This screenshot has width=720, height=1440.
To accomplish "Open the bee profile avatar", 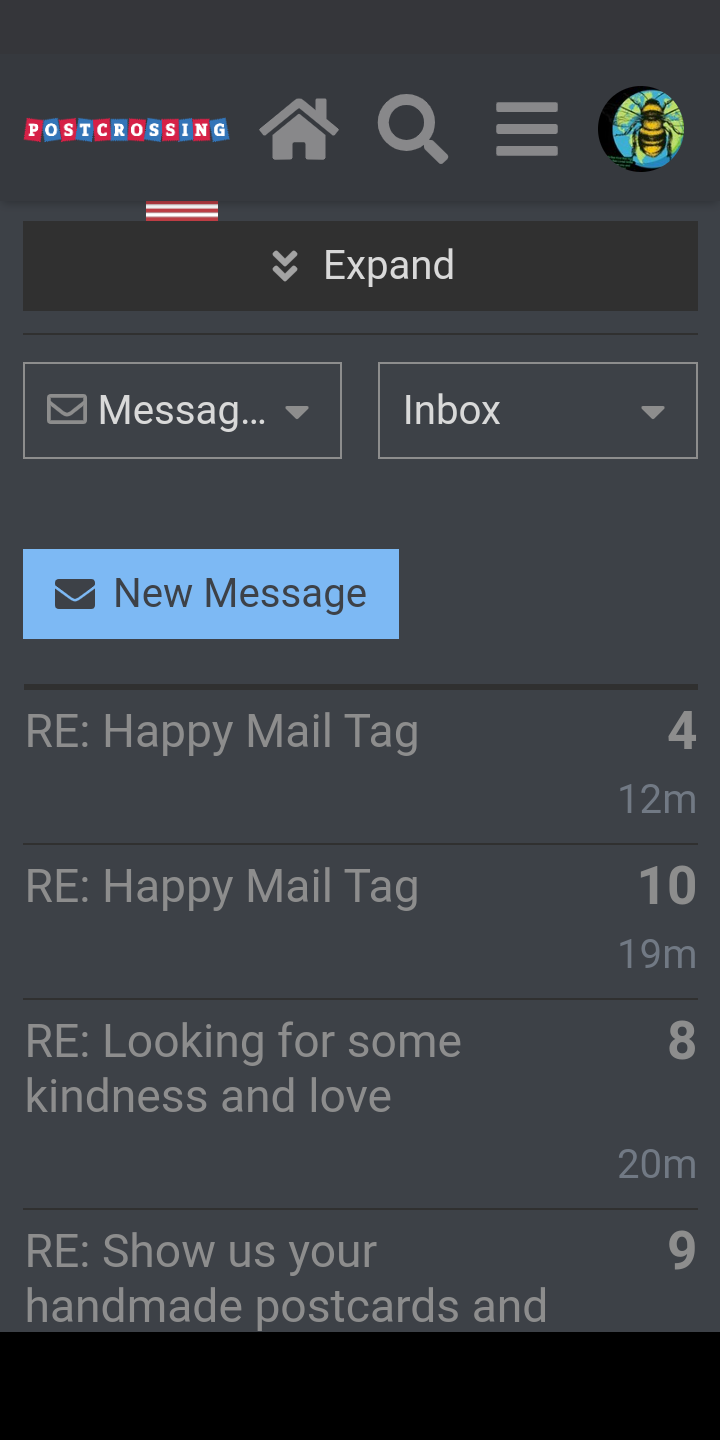I will pos(641,129).
